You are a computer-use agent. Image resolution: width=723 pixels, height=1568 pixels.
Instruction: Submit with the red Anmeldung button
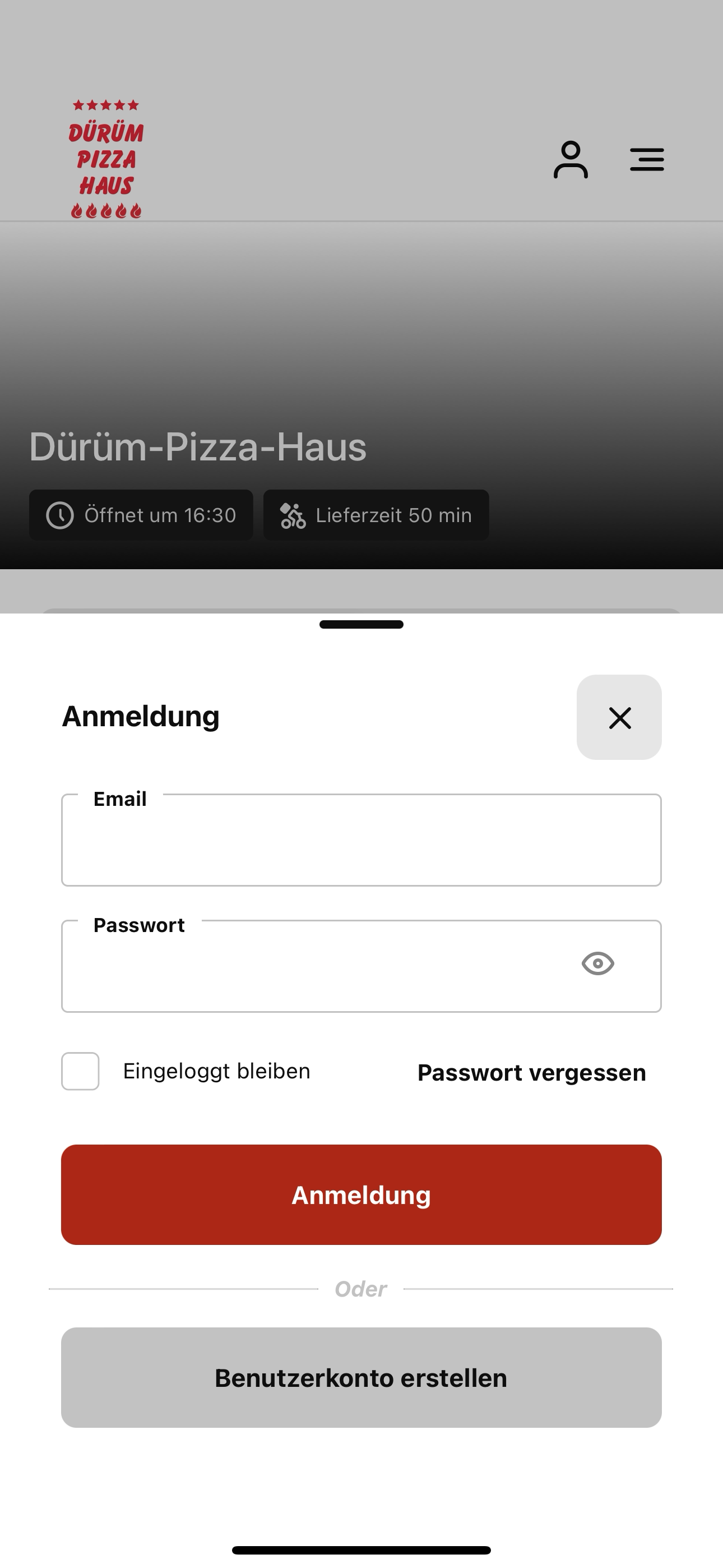click(361, 1195)
